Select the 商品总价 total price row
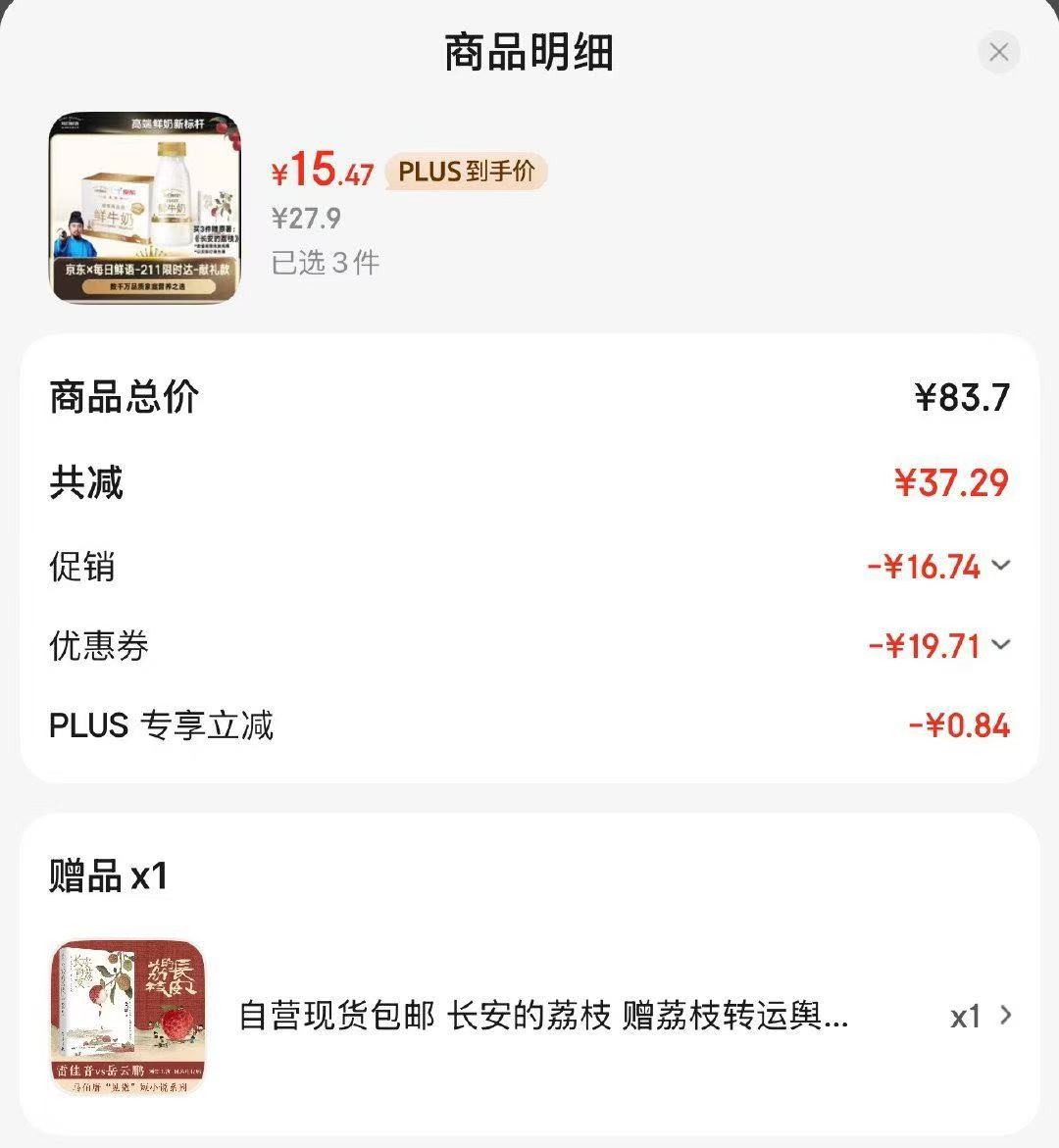The width and height of the screenshot is (1059, 1148). tap(529, 398)
